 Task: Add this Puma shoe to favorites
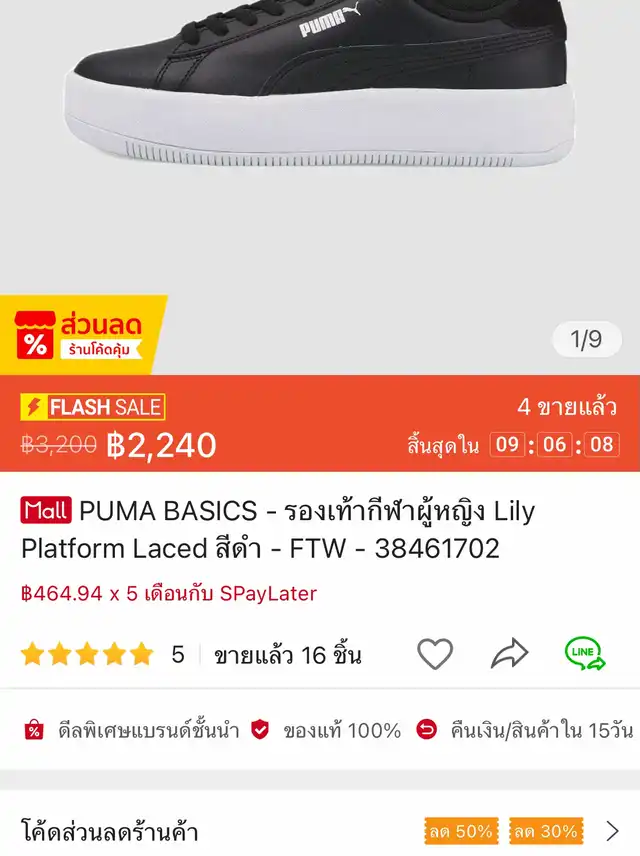[x=435, y=655]
